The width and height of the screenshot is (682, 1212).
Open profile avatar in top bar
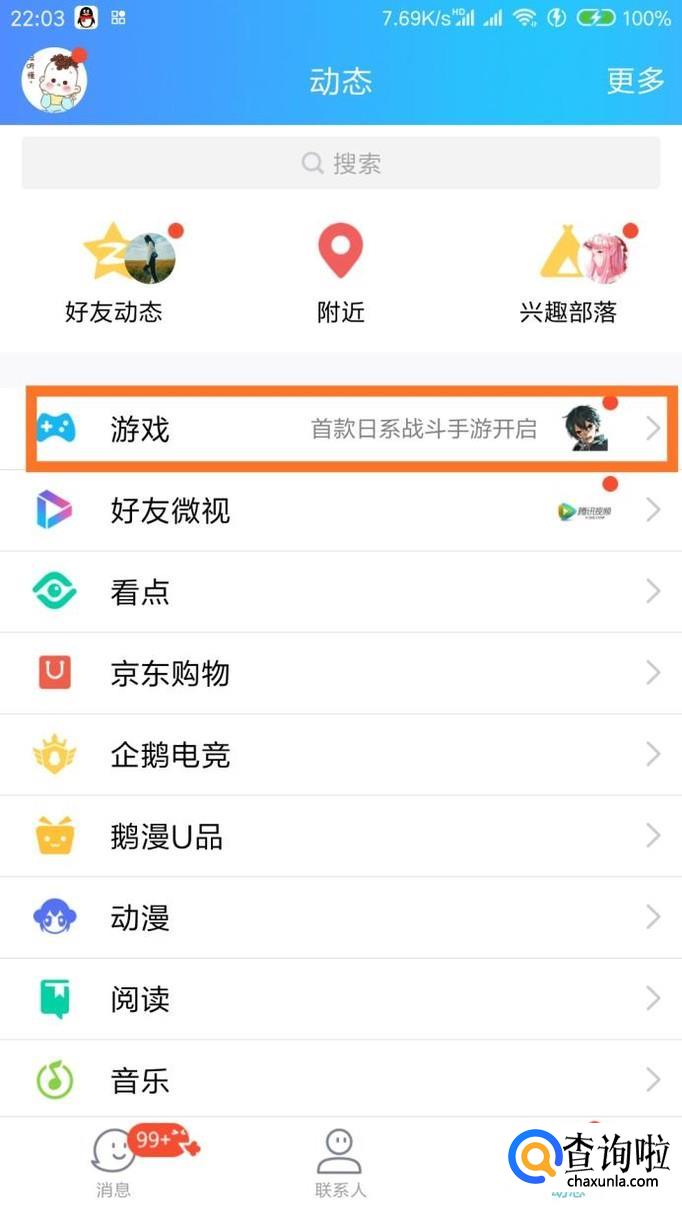pyautogui.click(x=54, y=80)
